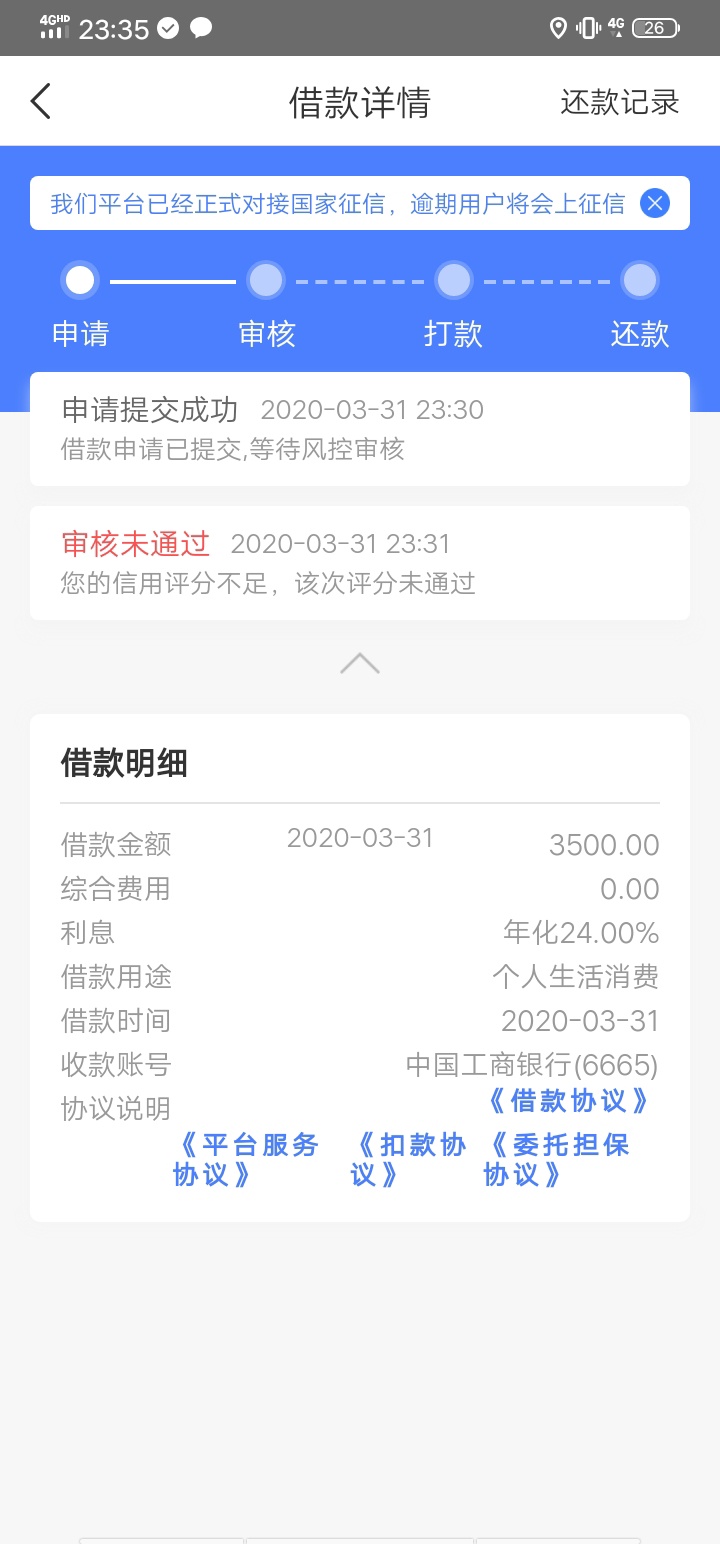Collapse the status timeline with the up chevron
Image resolution: width=720 pixels, height=1544 pixels.
(x=360, y=663)
